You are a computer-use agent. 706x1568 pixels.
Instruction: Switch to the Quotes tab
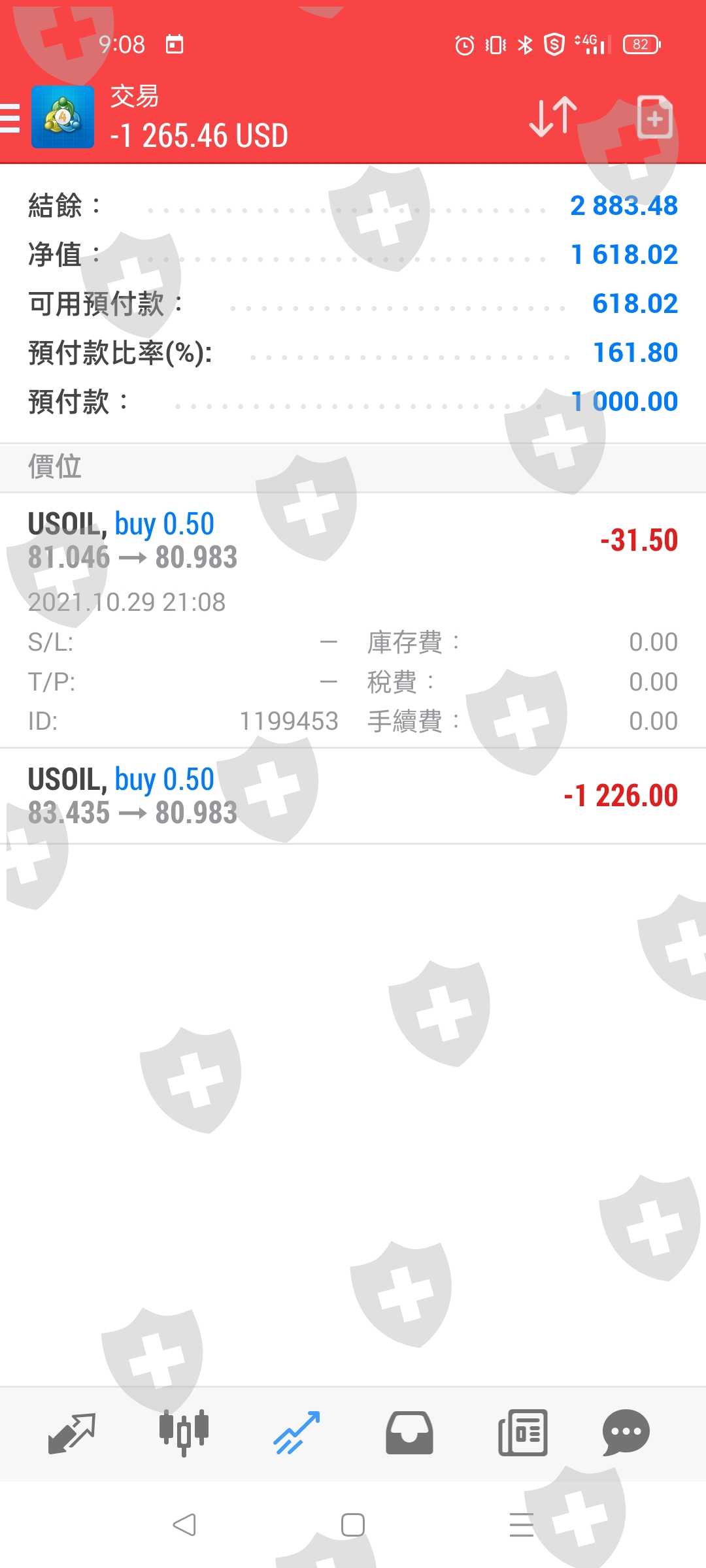point(72,1432)
